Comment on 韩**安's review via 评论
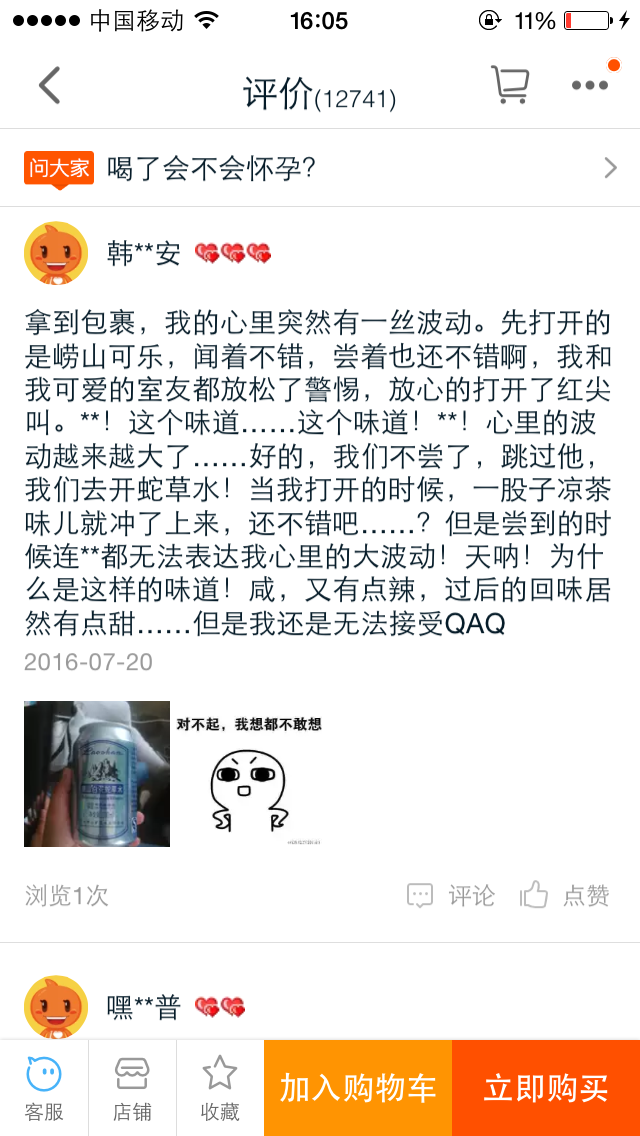 pos(451,895)
